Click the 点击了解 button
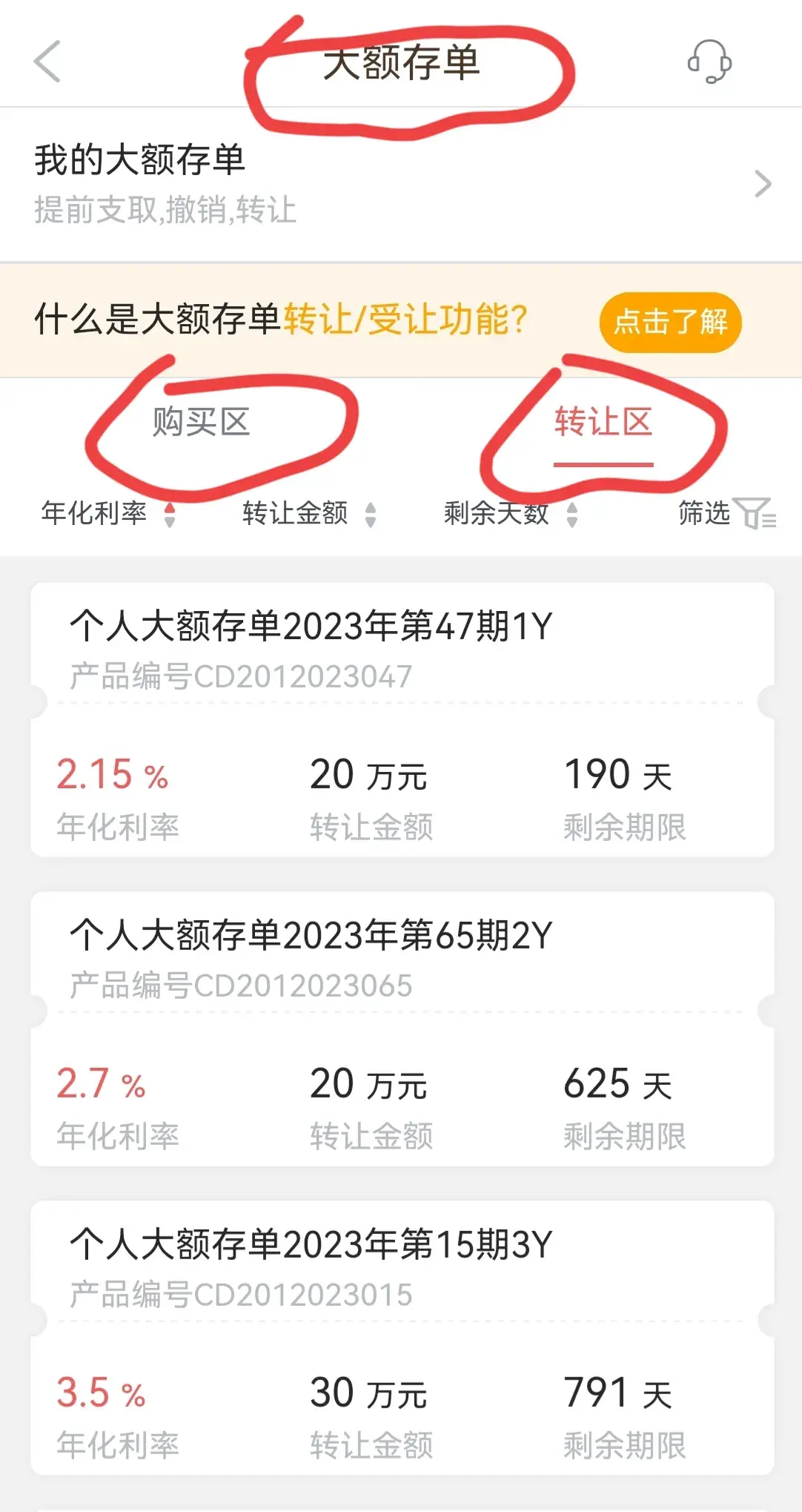 (x=669, y=323)
